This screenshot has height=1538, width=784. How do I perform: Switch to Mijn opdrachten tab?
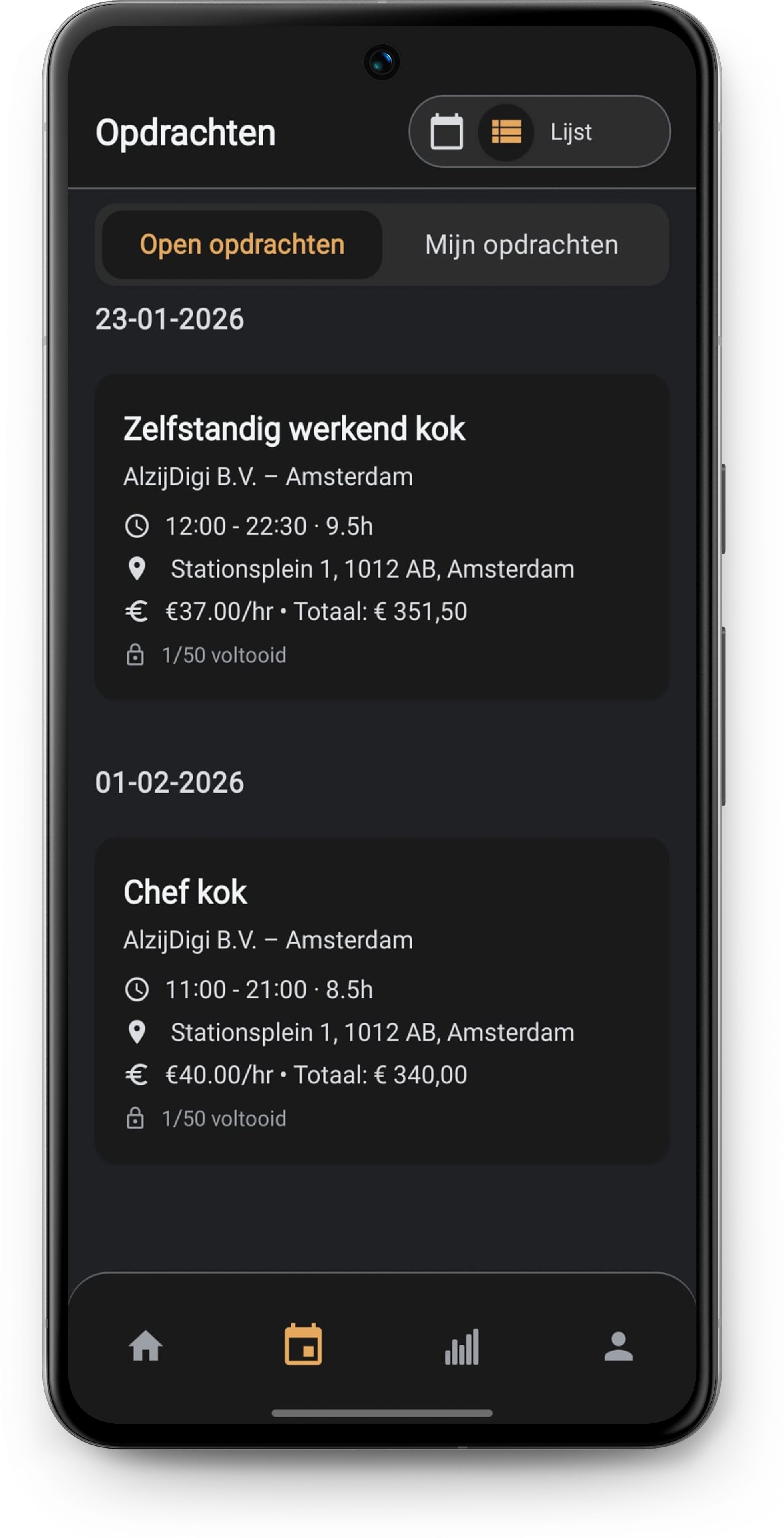click(x=521, y=245)
